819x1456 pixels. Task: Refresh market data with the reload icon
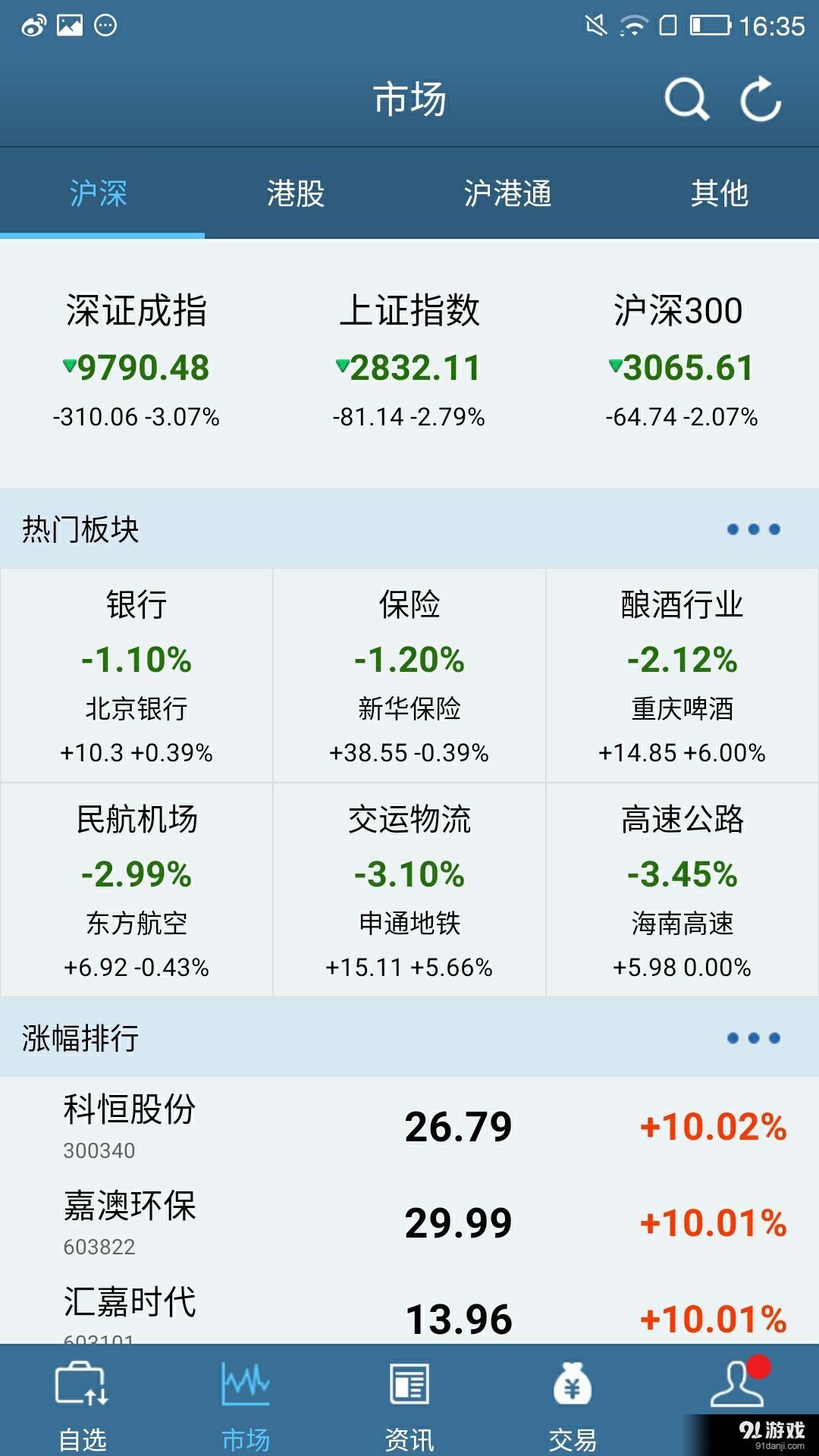pyautogui.click(x=762, y=99)
